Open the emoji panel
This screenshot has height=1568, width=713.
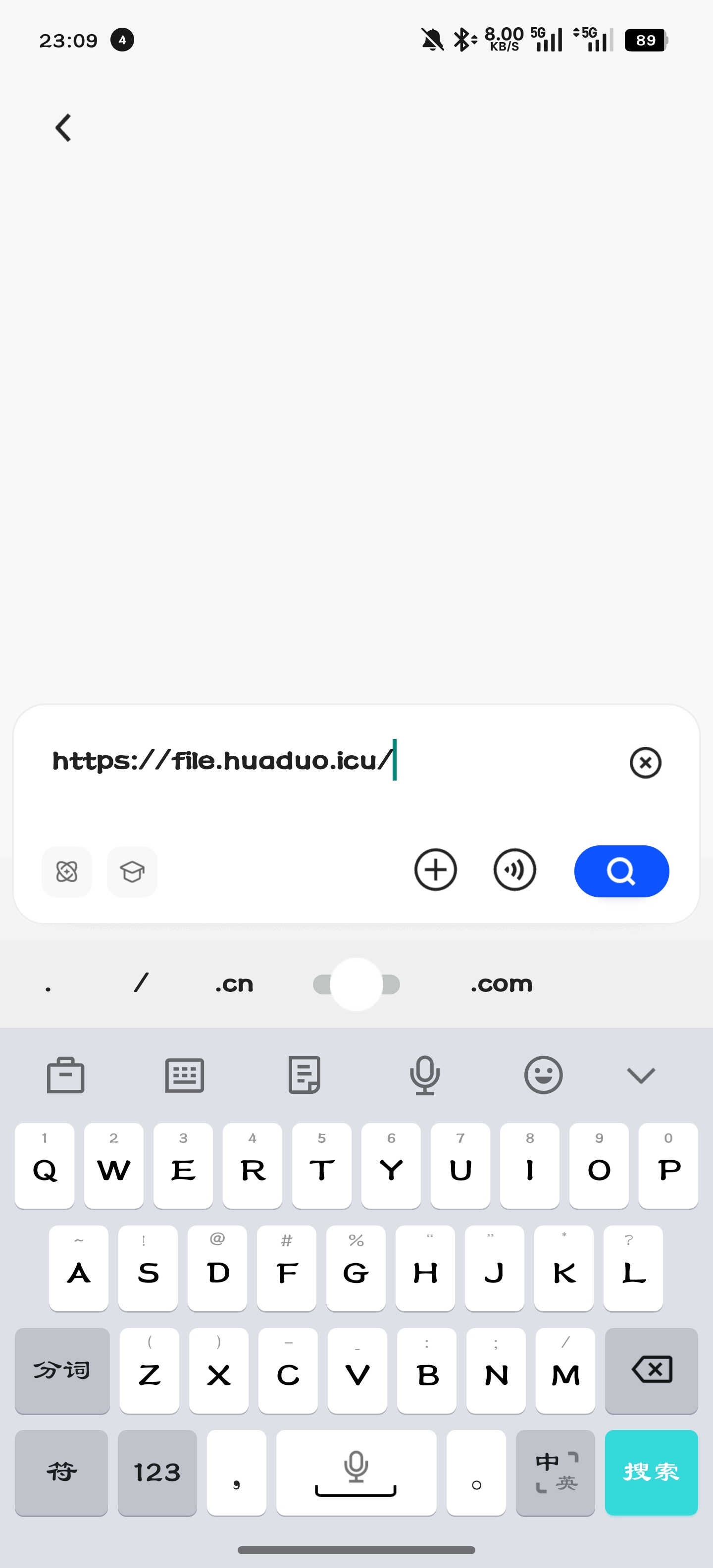pos(543,1075)
